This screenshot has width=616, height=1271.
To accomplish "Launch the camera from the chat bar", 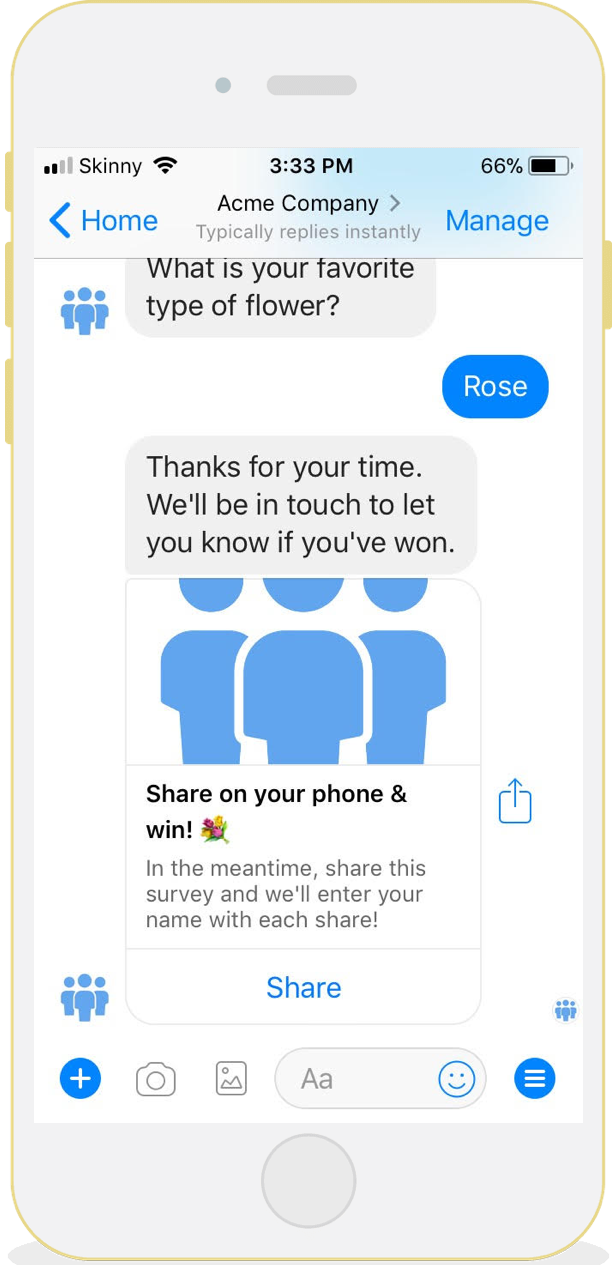I will pyautogui.click(x=156, y=1079).
